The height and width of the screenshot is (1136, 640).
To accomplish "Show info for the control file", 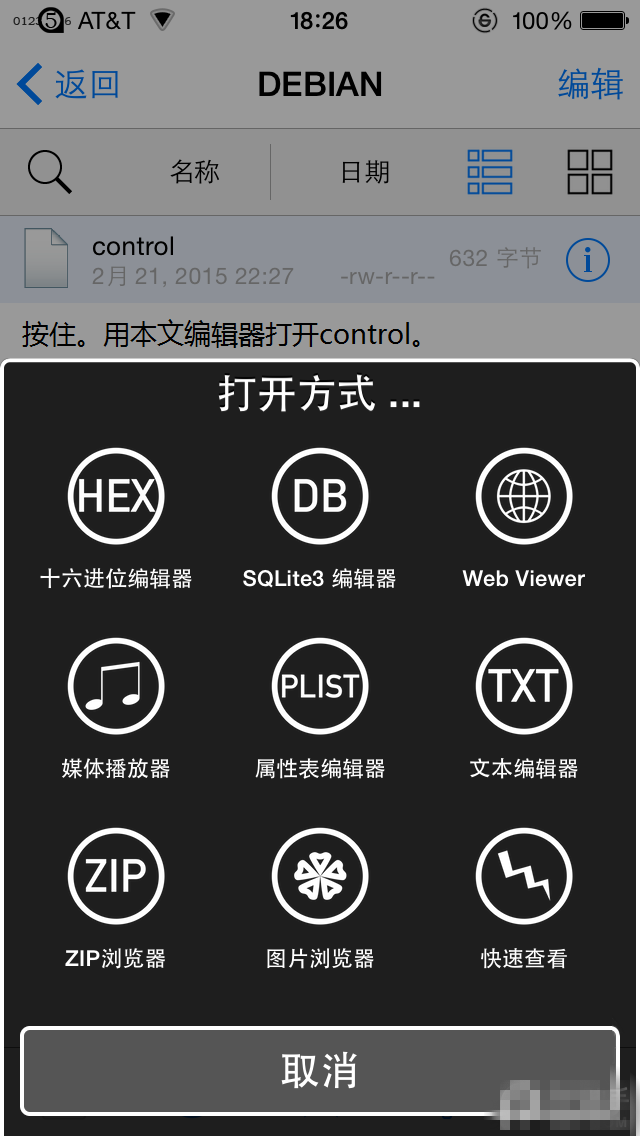I will 588,260.
